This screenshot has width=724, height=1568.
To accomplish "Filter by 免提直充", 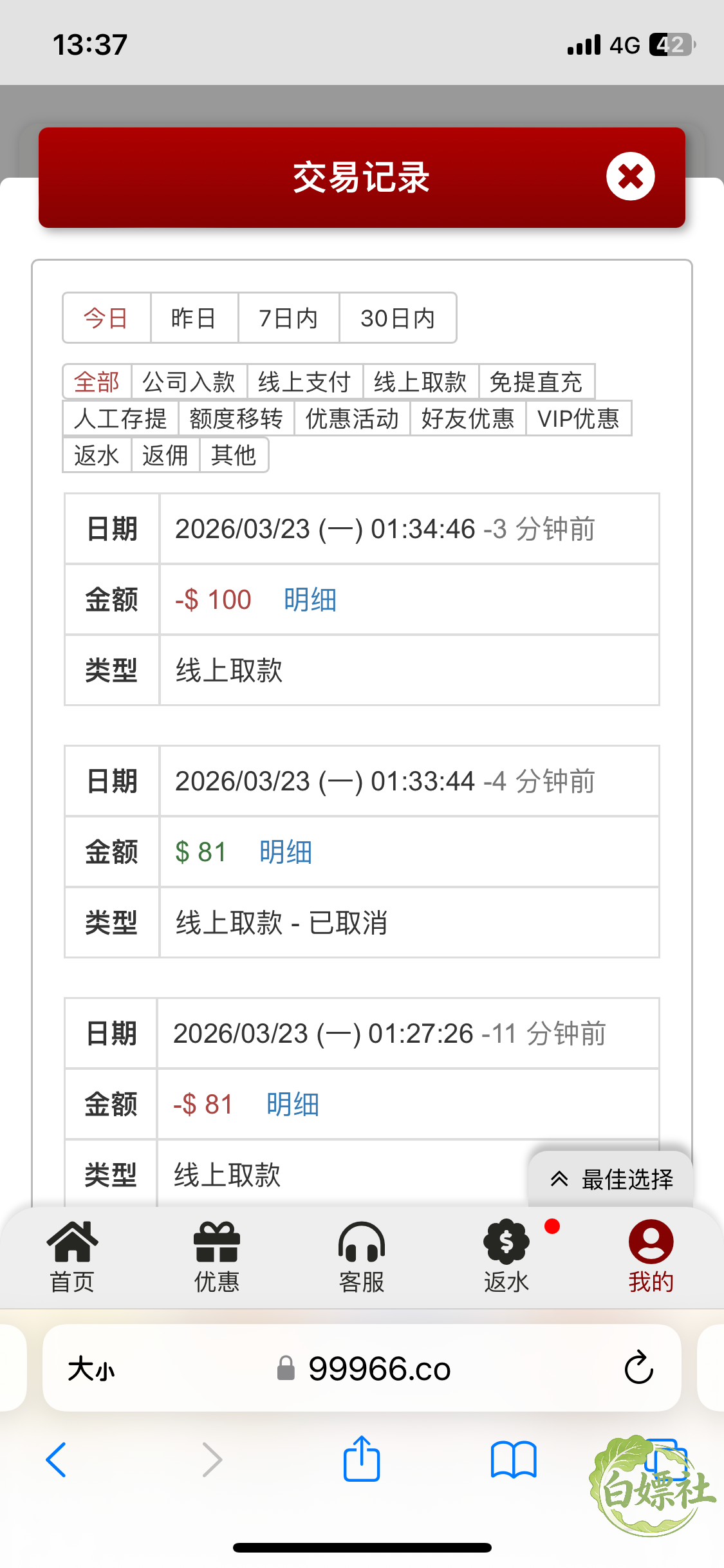I will 536,382.
